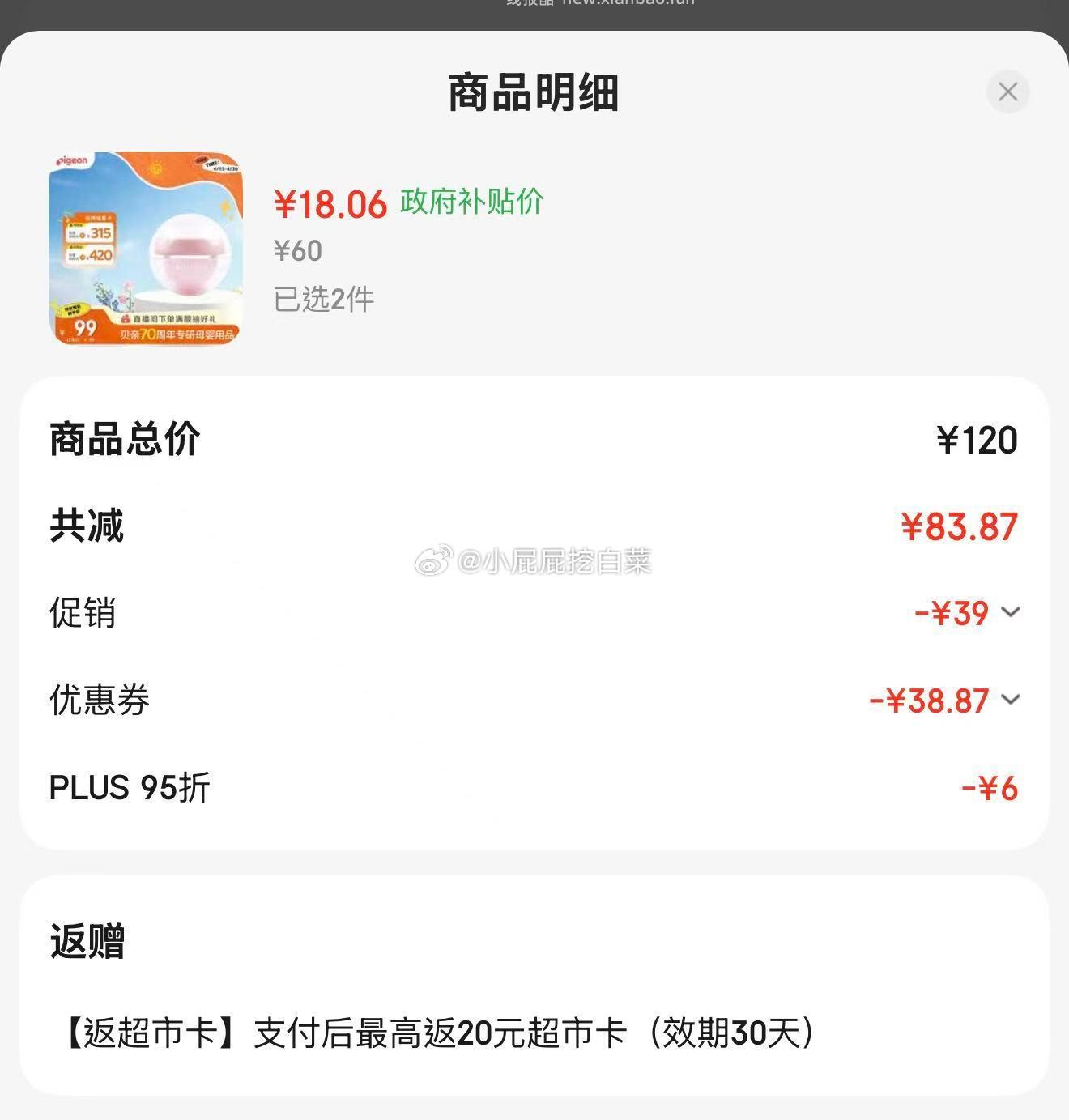The image size is (1069, 1120).
Task: Toggle the original price ¥60 display
Action: 297,251
